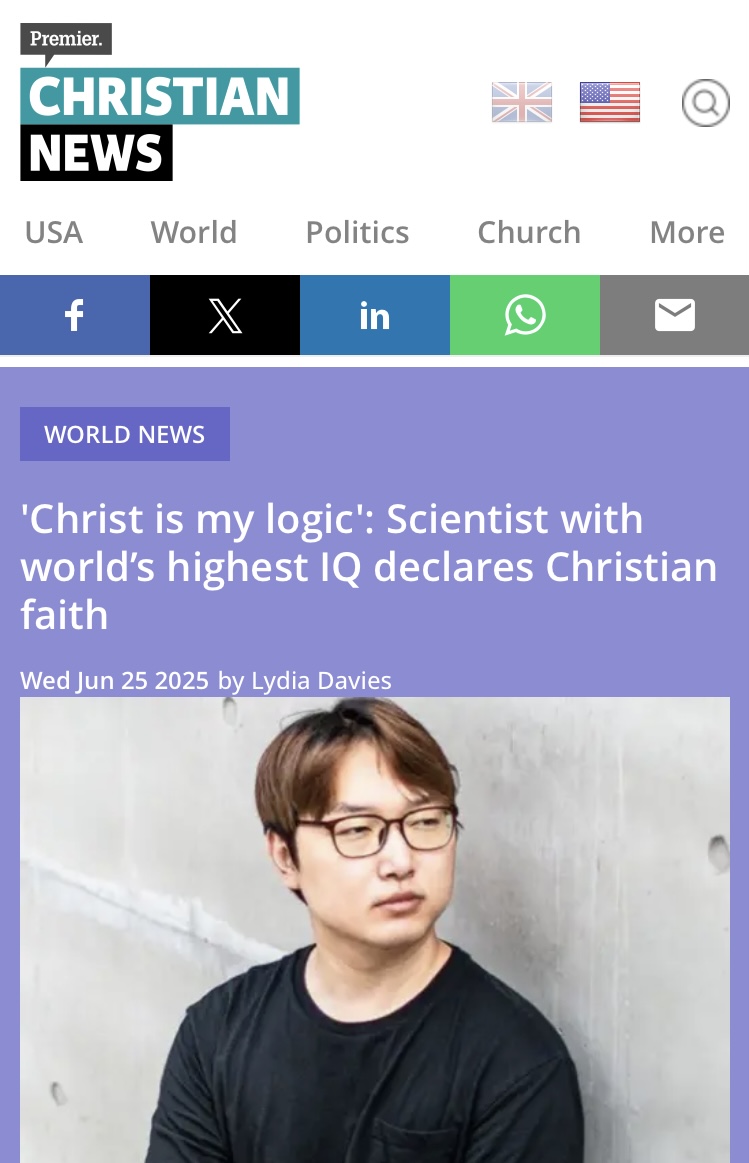Share article by email
This screenshot has width=749, height=1163.
pos(675,315)
